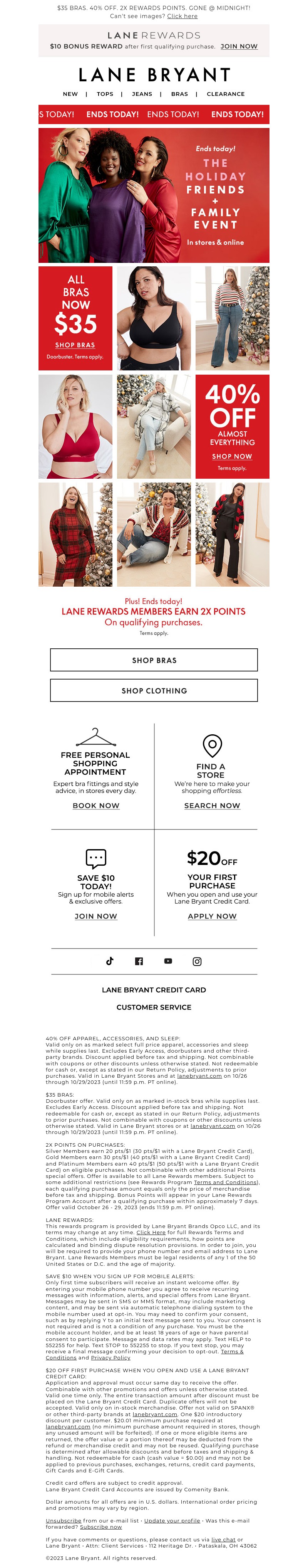This screenshot has width=308, height=1568.
Task: Open the Holiday Friends + Family Event banner
Action: click(154, 195)
